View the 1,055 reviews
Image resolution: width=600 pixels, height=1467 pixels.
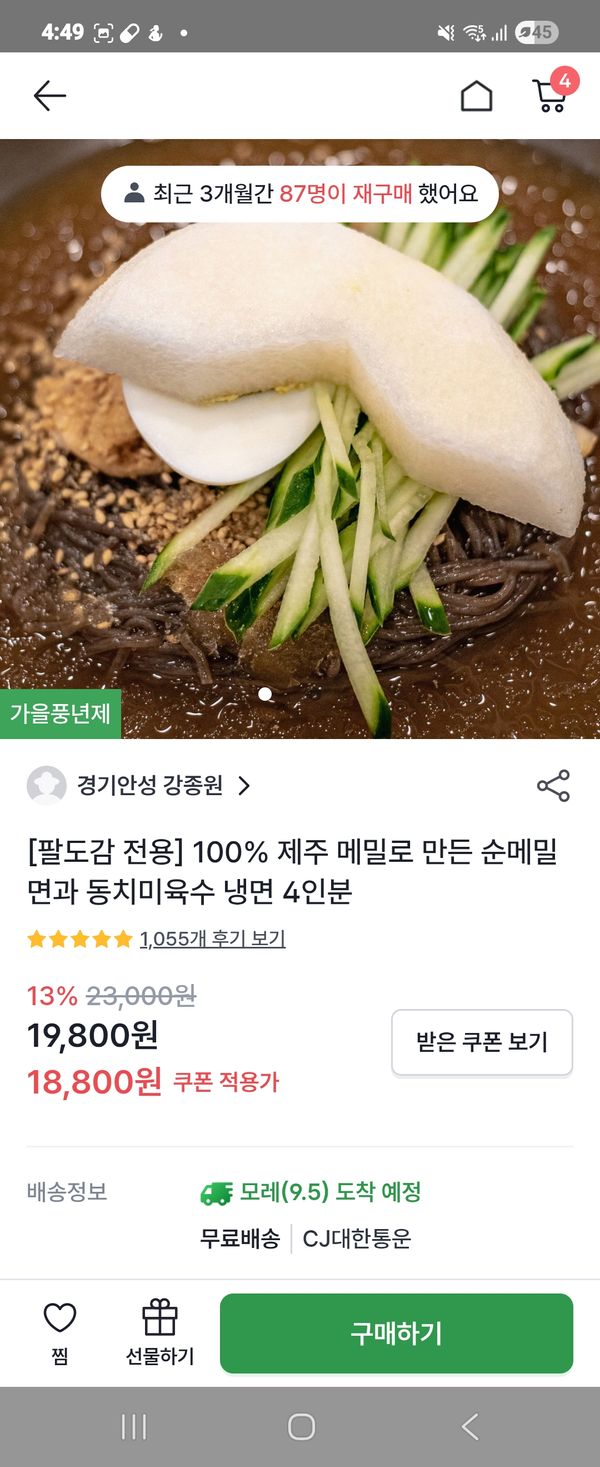click(x=212, y=939)
